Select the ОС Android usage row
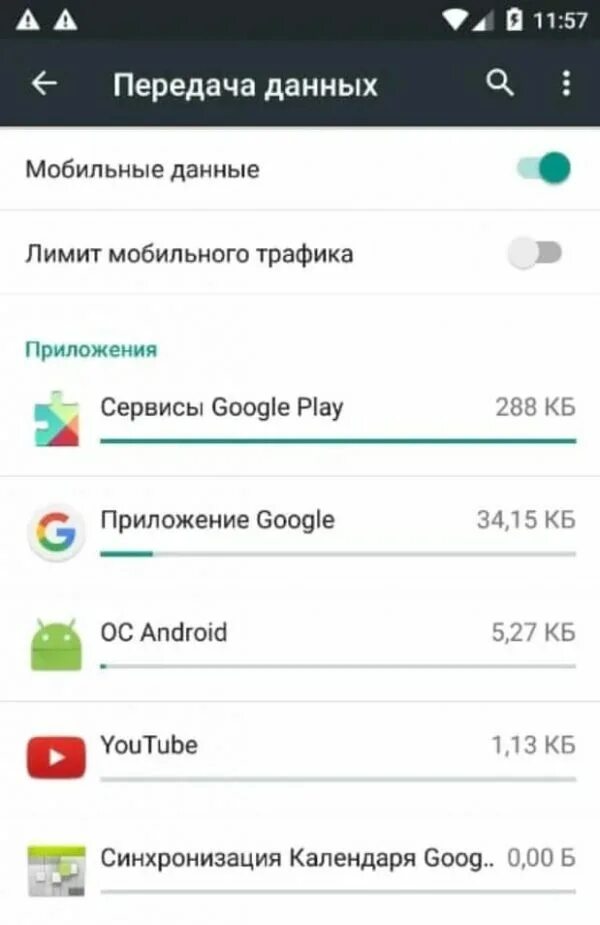The width and height of the screenshot is (600, 925). (x=300, y=645)
